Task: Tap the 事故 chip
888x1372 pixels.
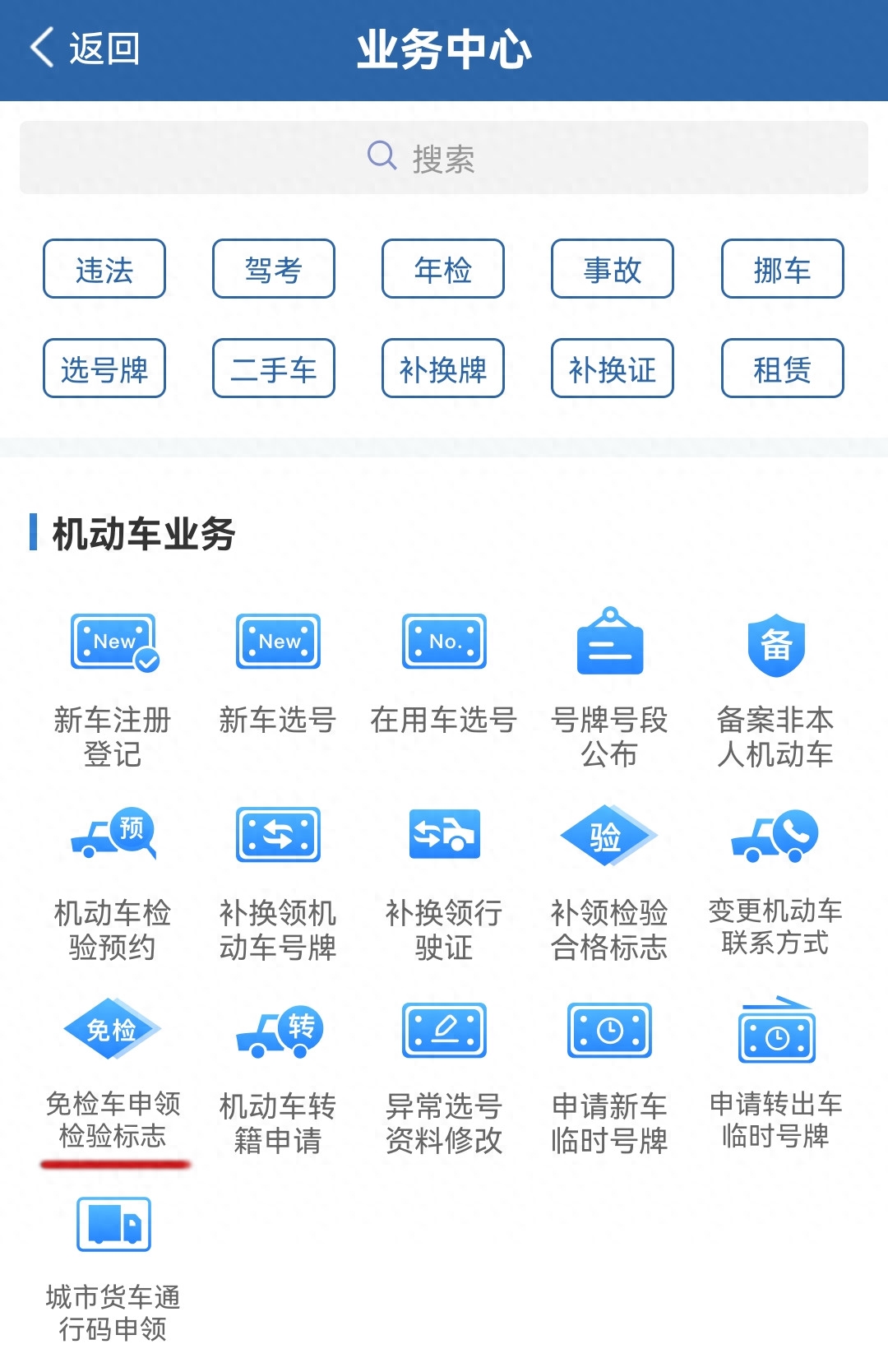Action: (613, 269)
